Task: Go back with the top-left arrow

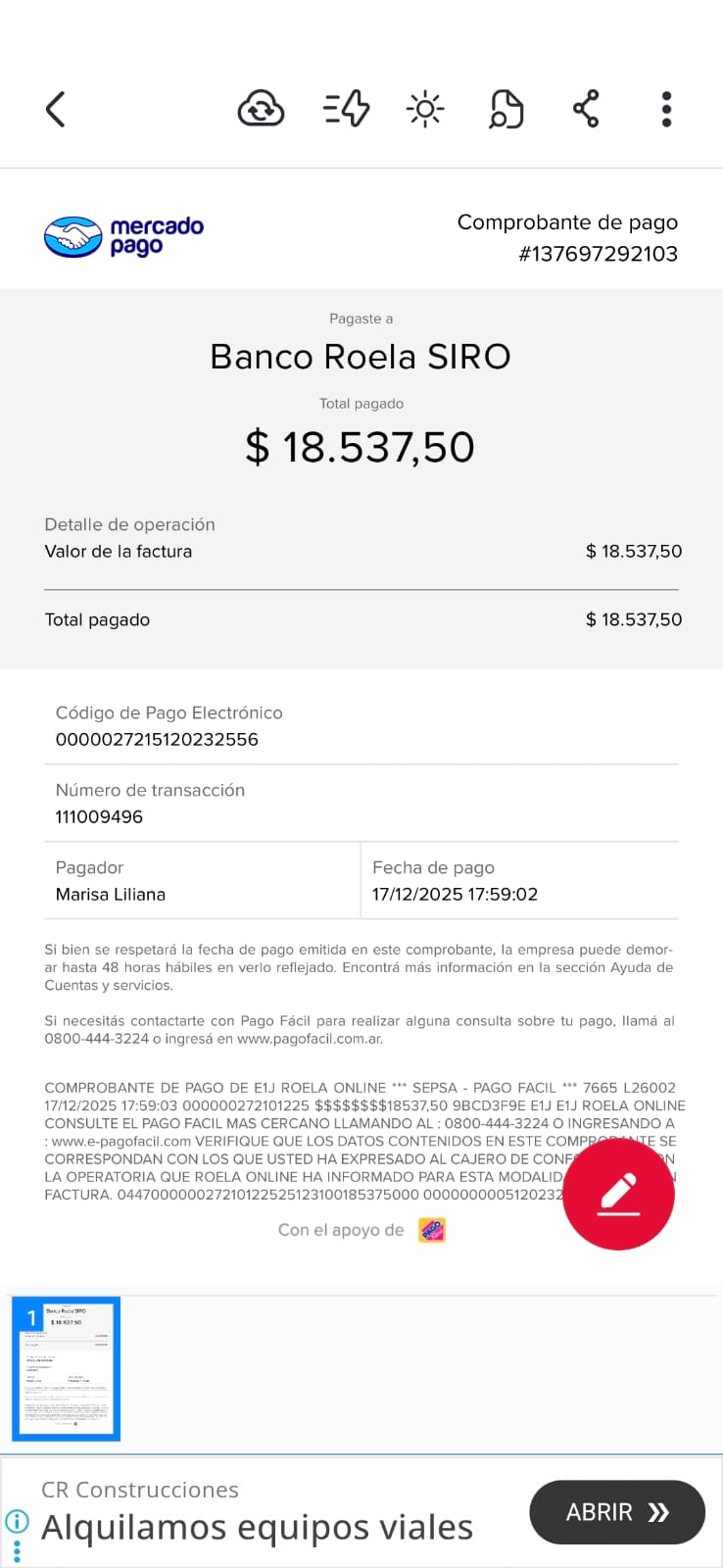Action: (56, 109)
